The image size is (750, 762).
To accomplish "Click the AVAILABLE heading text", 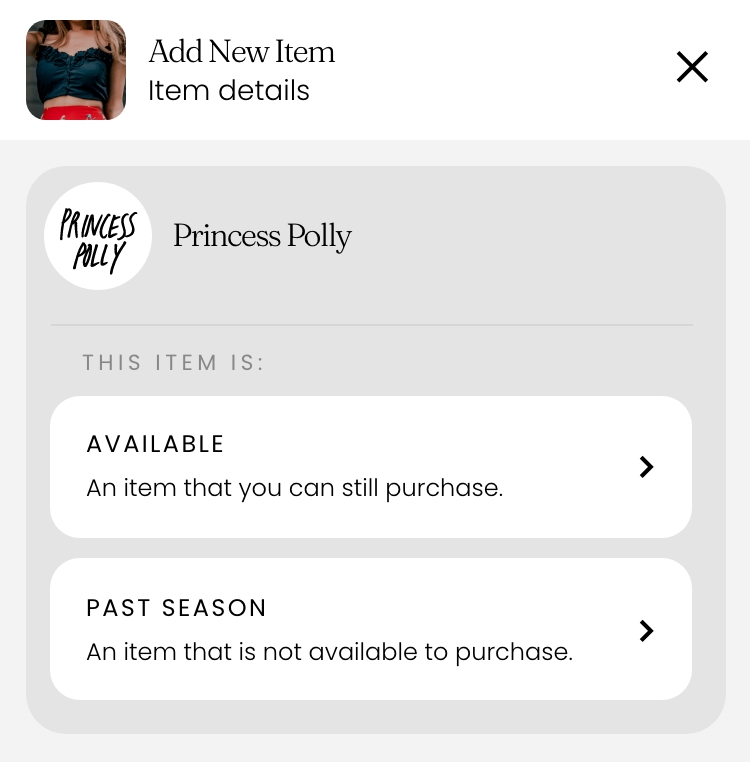I will (x=155, y=444).
